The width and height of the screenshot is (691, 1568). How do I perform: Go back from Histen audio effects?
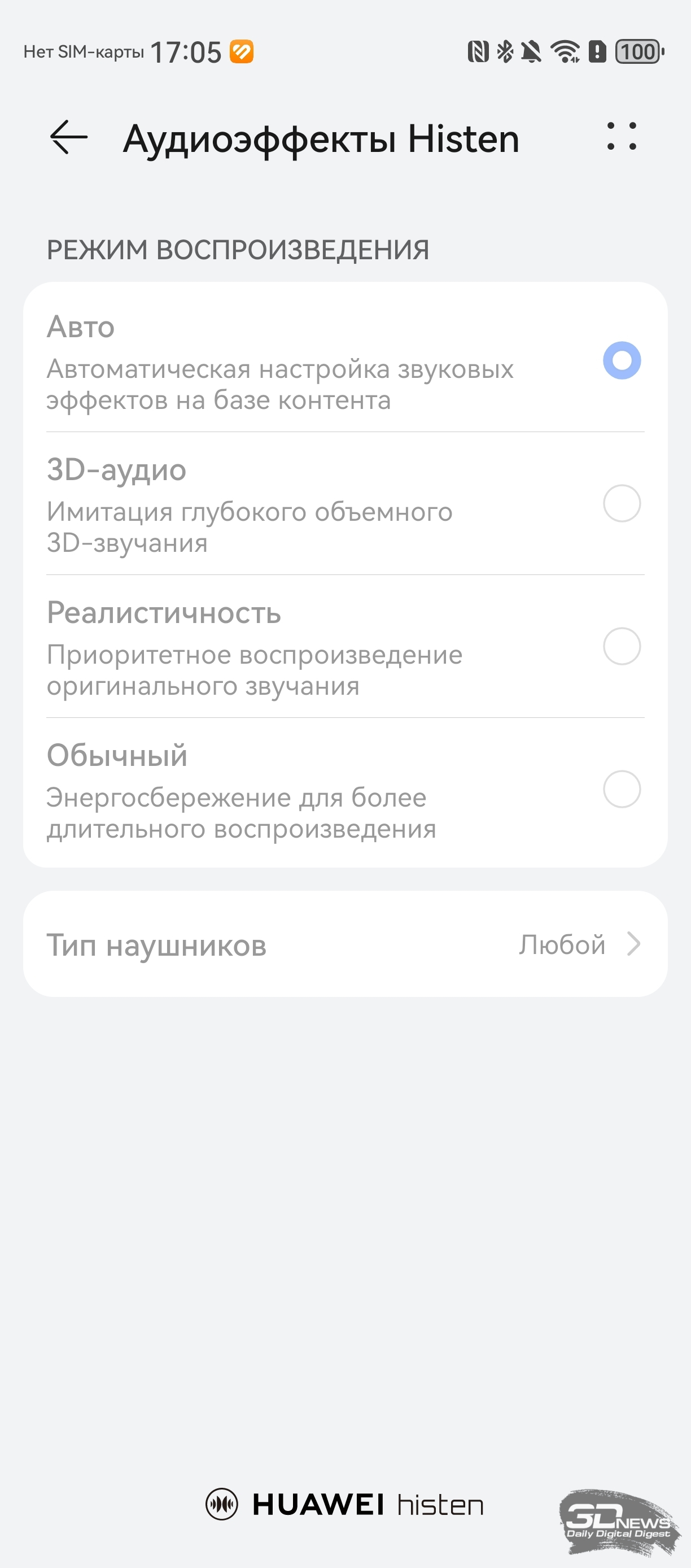(x=69, y=138)
